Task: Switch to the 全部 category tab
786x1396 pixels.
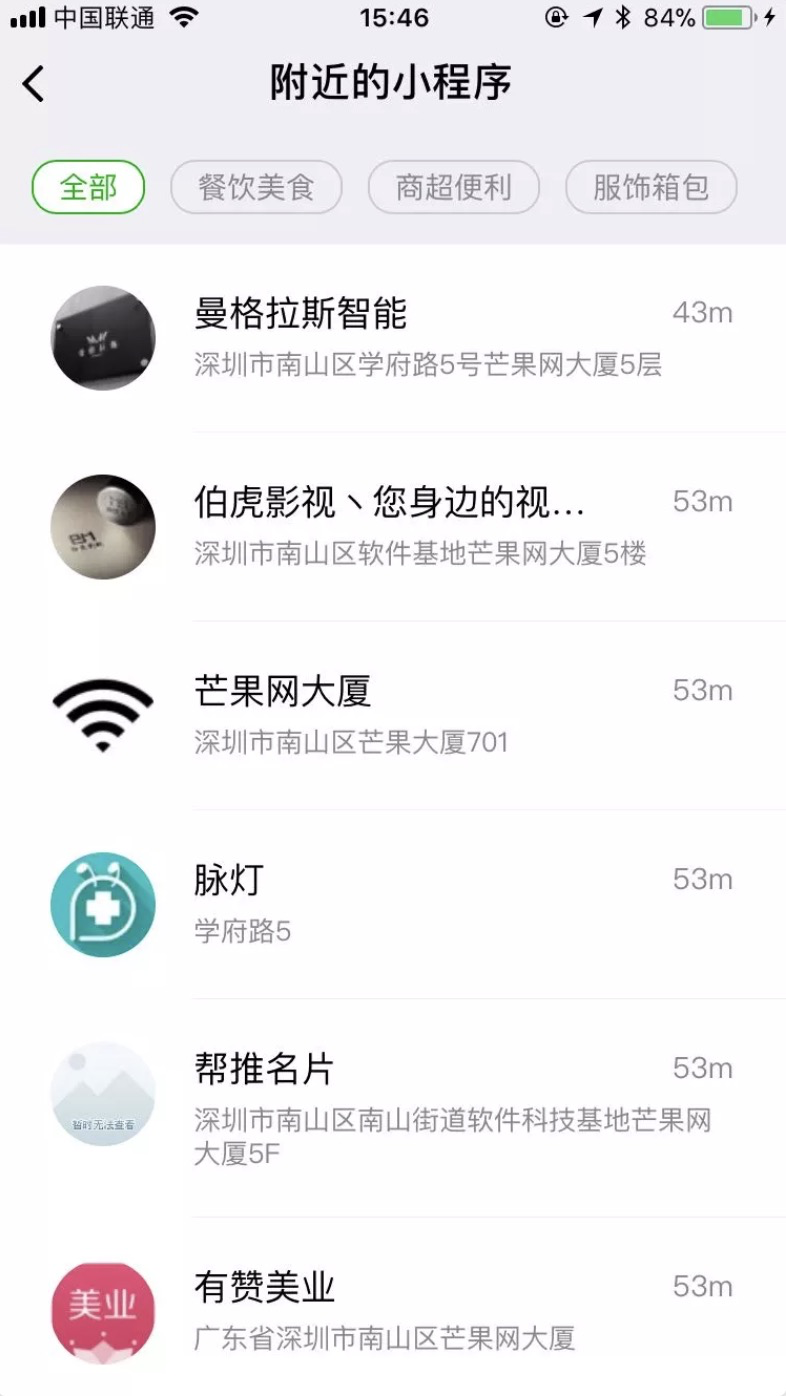Action: pos(88,187)
